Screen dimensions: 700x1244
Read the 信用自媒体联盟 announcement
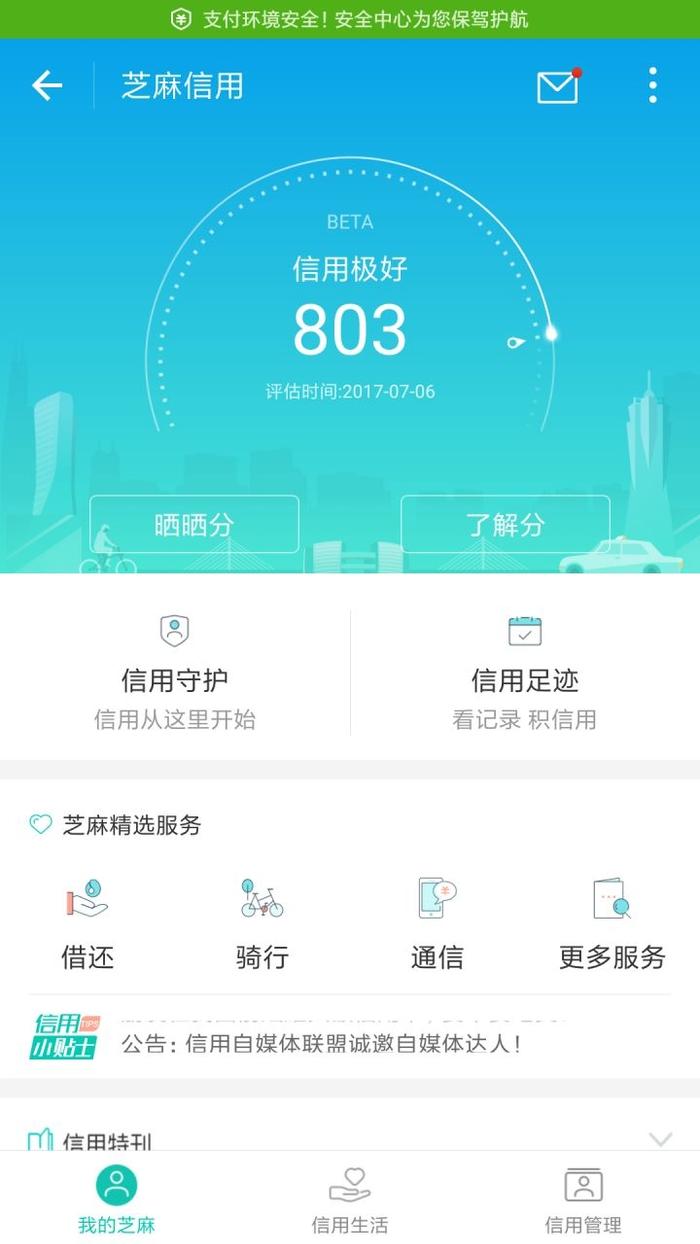pyautogui.click(x=320, y=1045)
